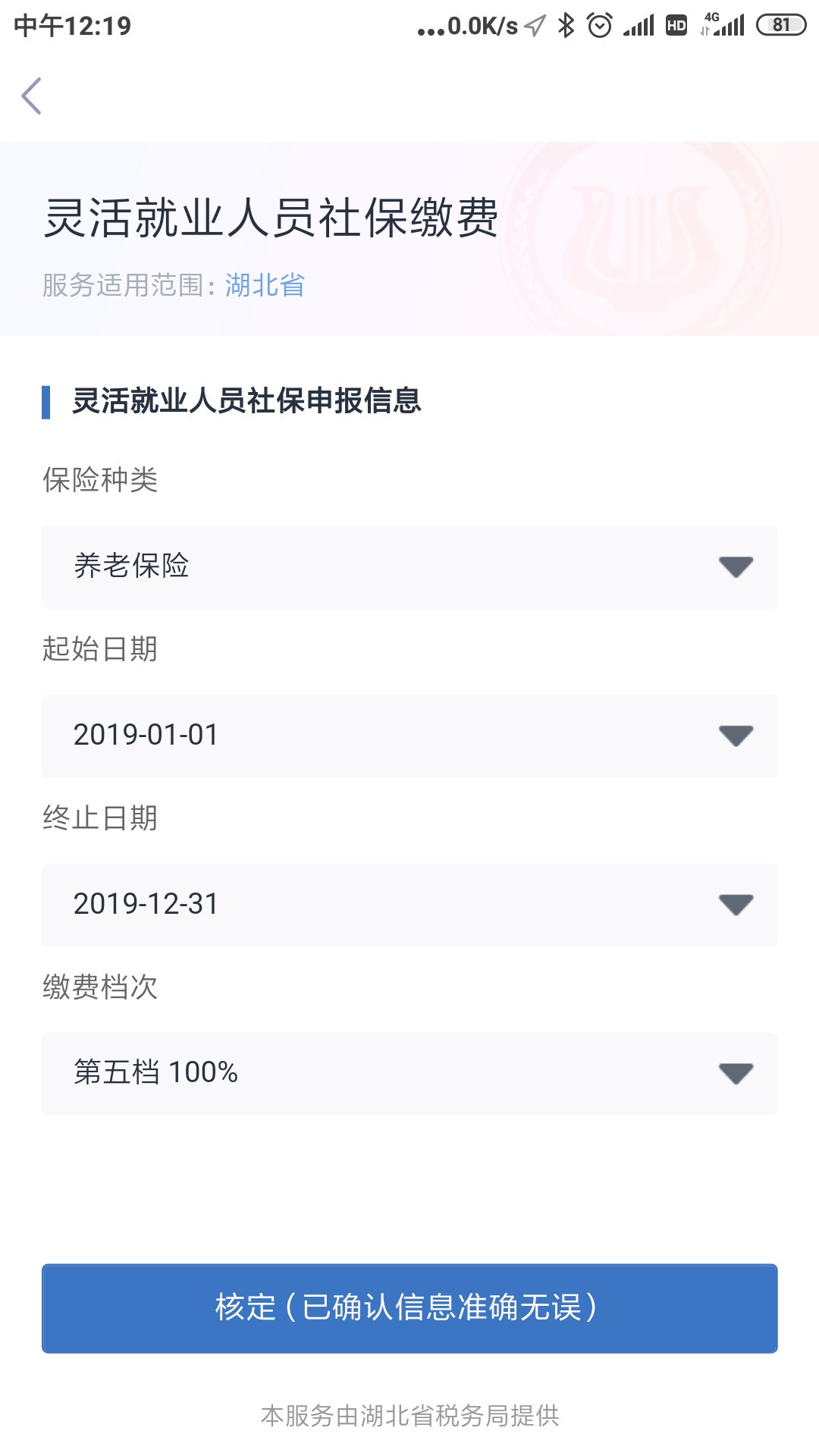Change the 起始日期 value 2019-01-01

click(409, 736)
